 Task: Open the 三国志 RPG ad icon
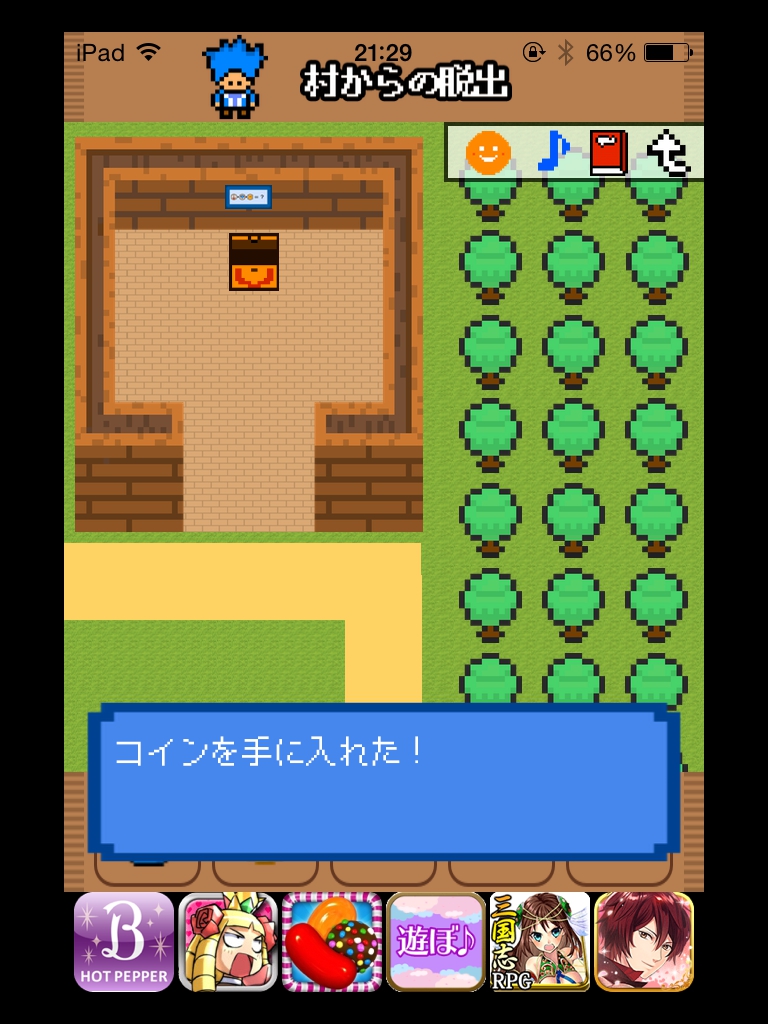click(x=540, y=941)
